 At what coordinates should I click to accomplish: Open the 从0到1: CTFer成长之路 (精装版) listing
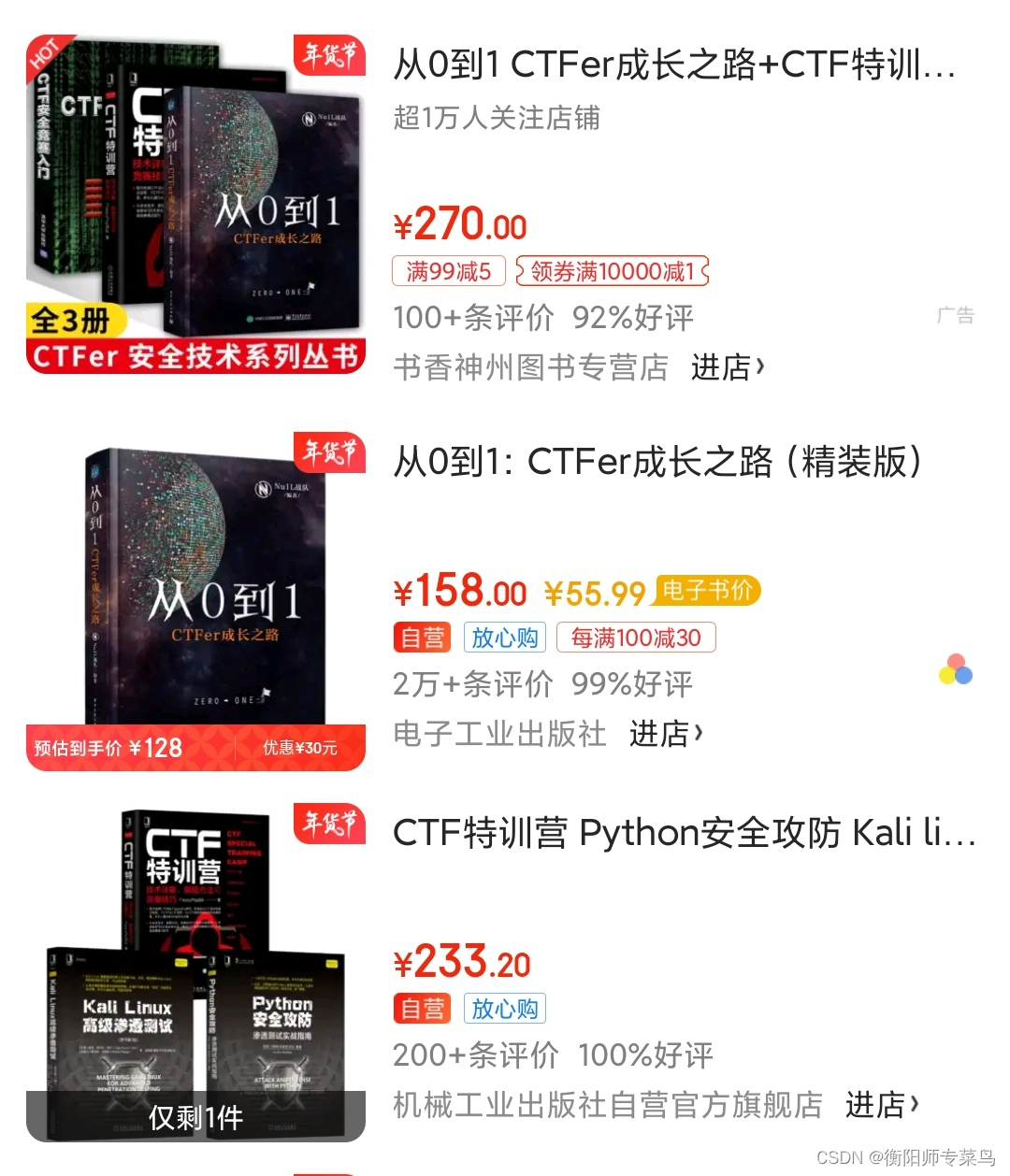658,462
